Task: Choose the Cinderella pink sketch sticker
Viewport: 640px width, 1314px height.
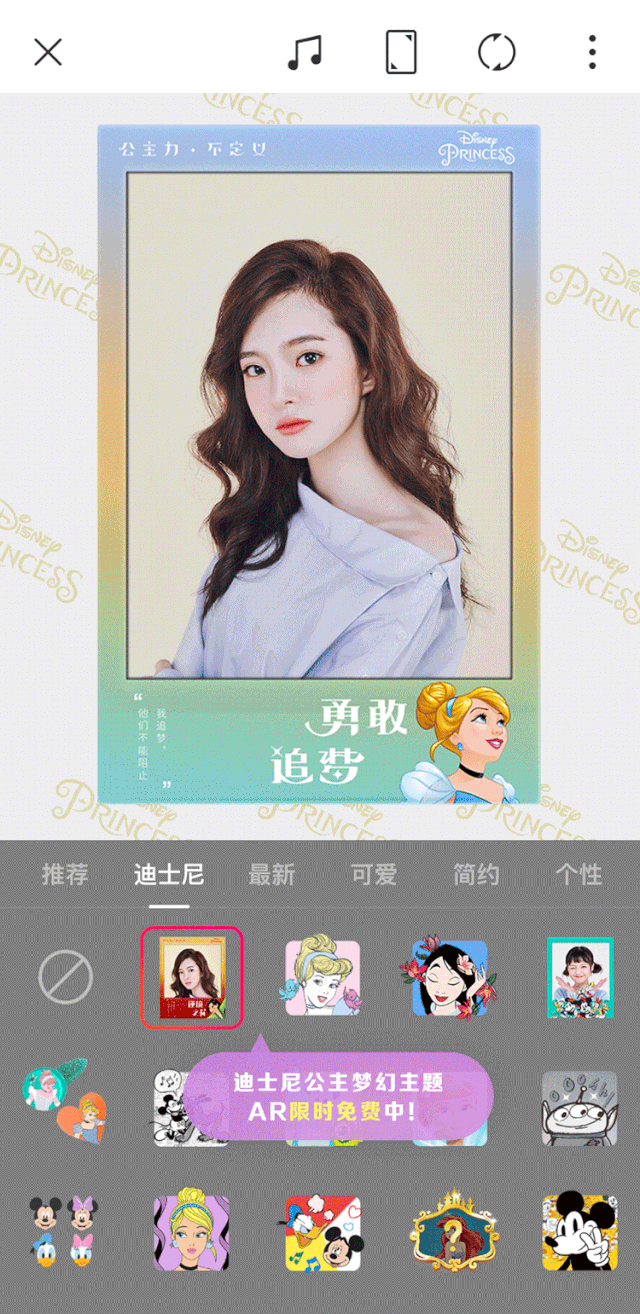Action: pos(322,977)
